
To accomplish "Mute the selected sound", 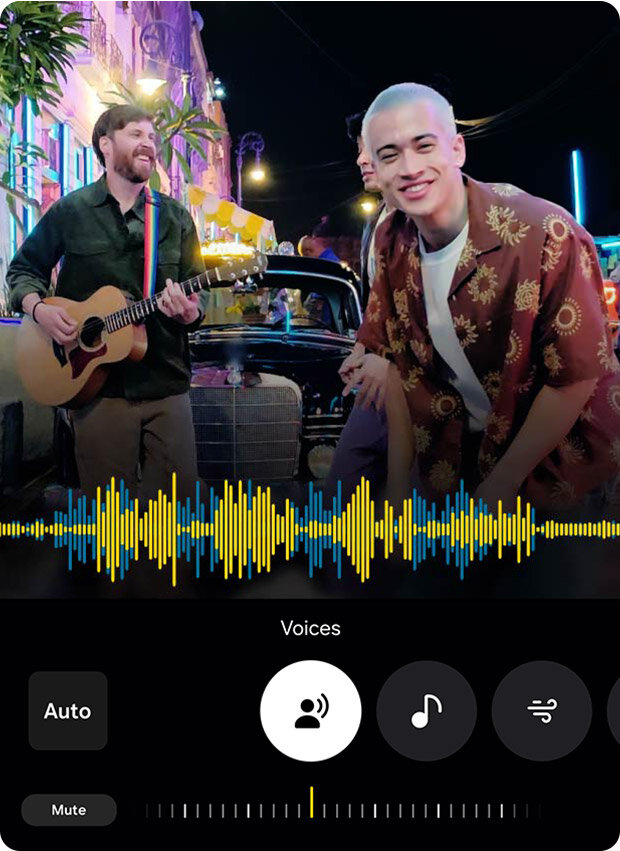I will [69, 810].
